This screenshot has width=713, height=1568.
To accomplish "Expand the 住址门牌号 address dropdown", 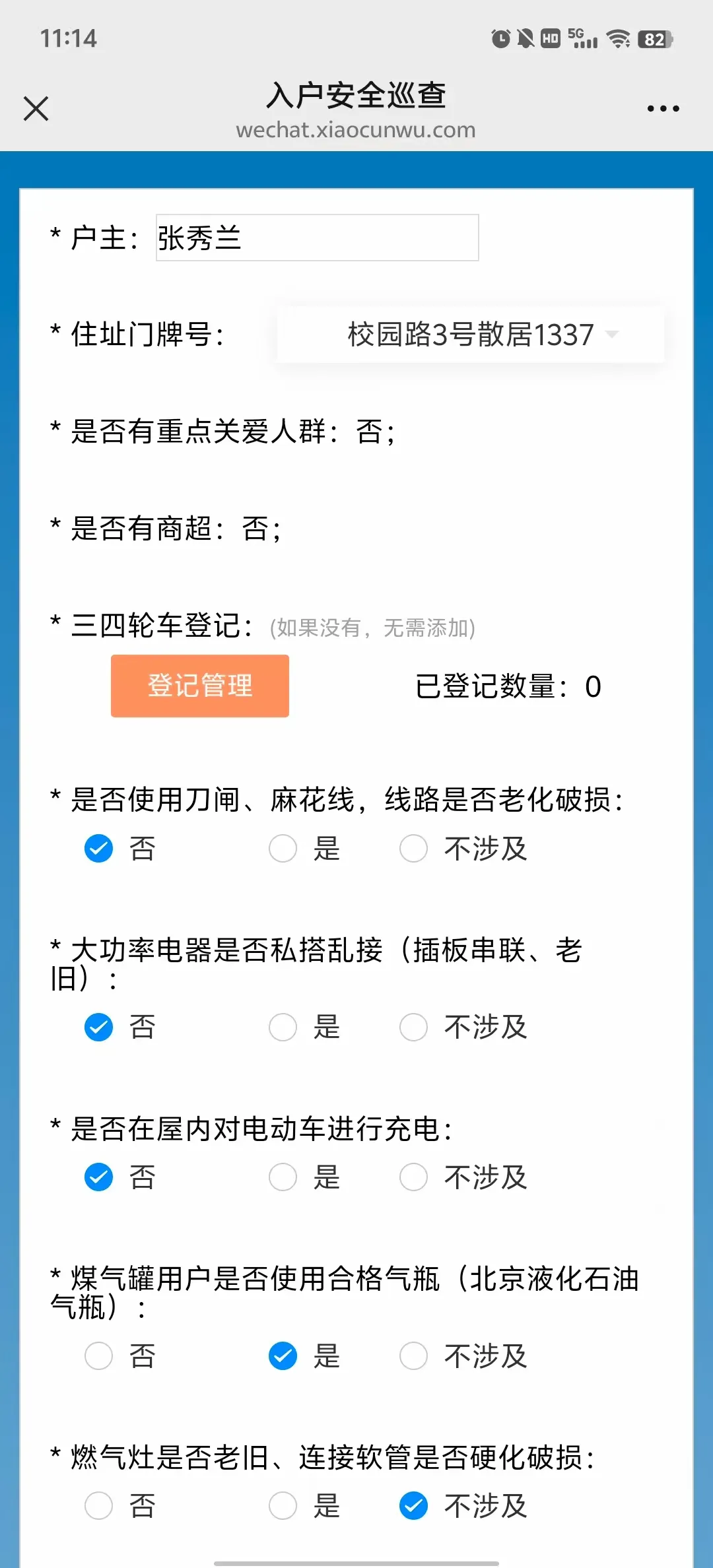I will click(470, 335).
